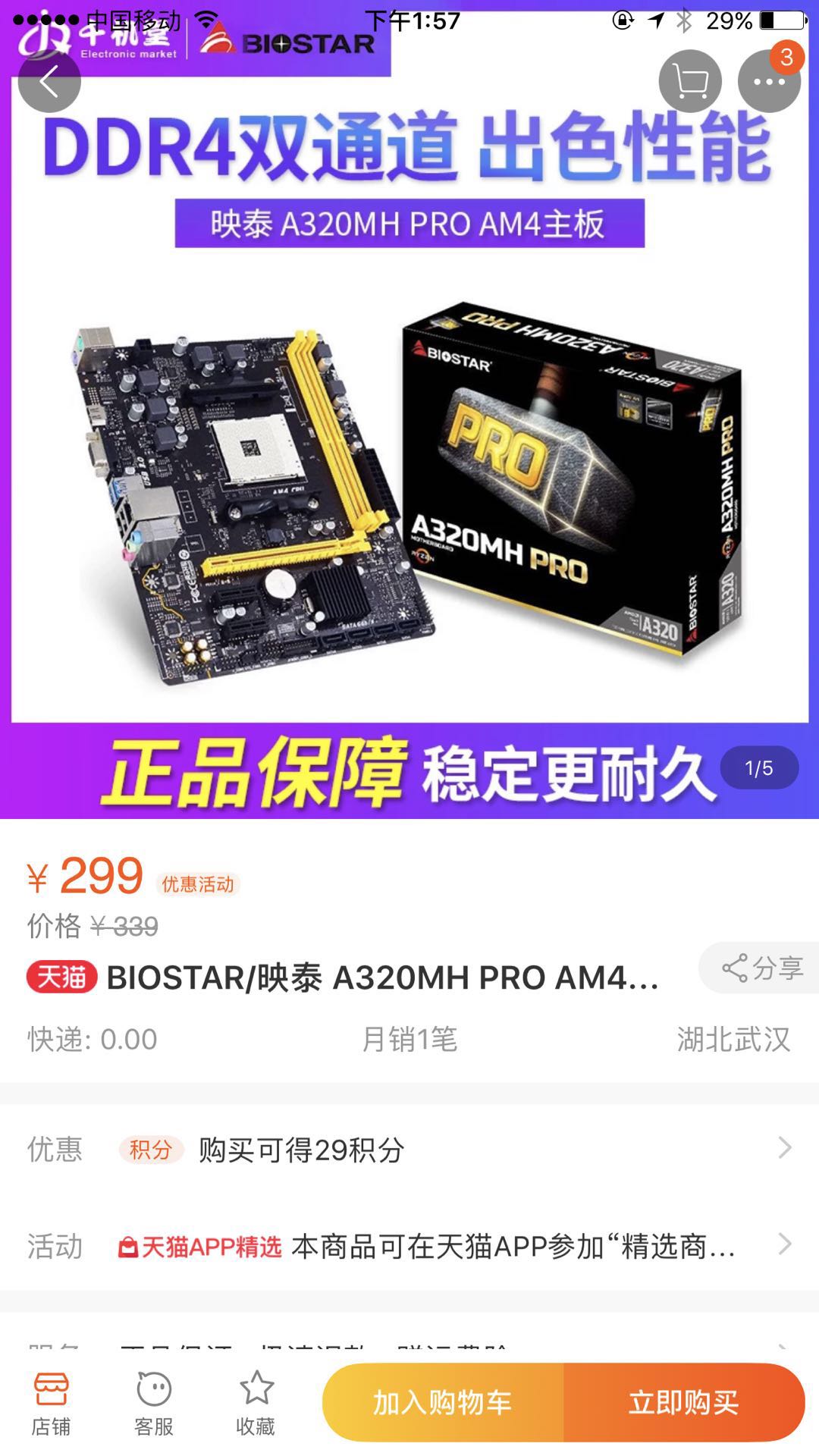Tap the 立即购买 buy now button
This screenshot has width=819, height=1456.
point(688,1402)
